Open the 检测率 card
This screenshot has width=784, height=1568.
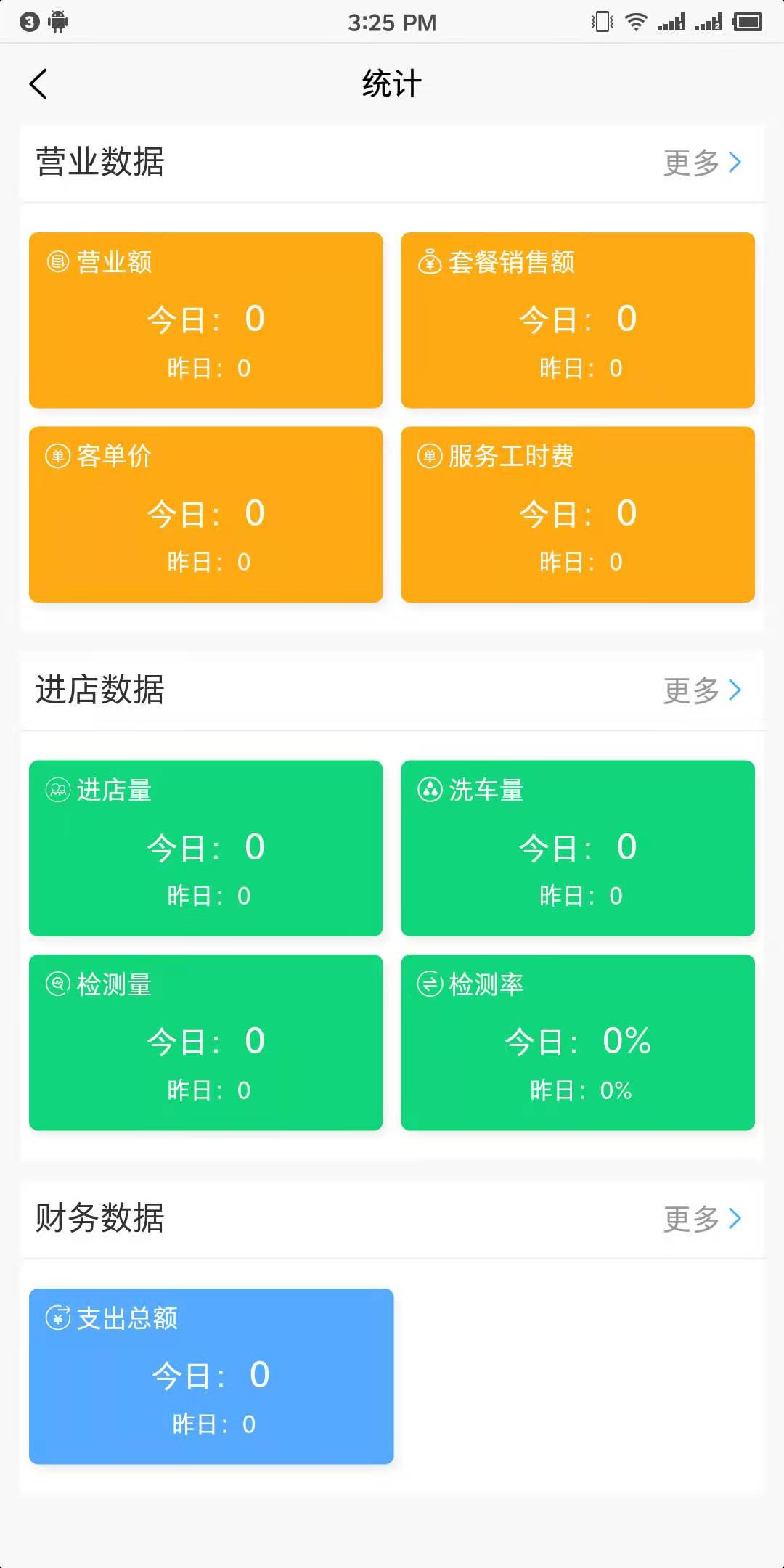(x=578, y=1042)
